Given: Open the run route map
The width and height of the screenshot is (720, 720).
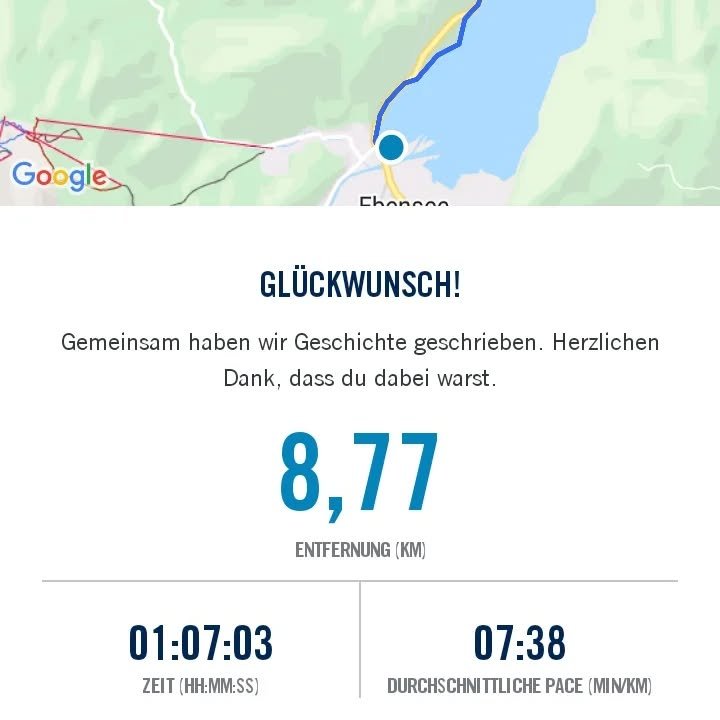Looking at the screenshot, I should tap(360, 100).
